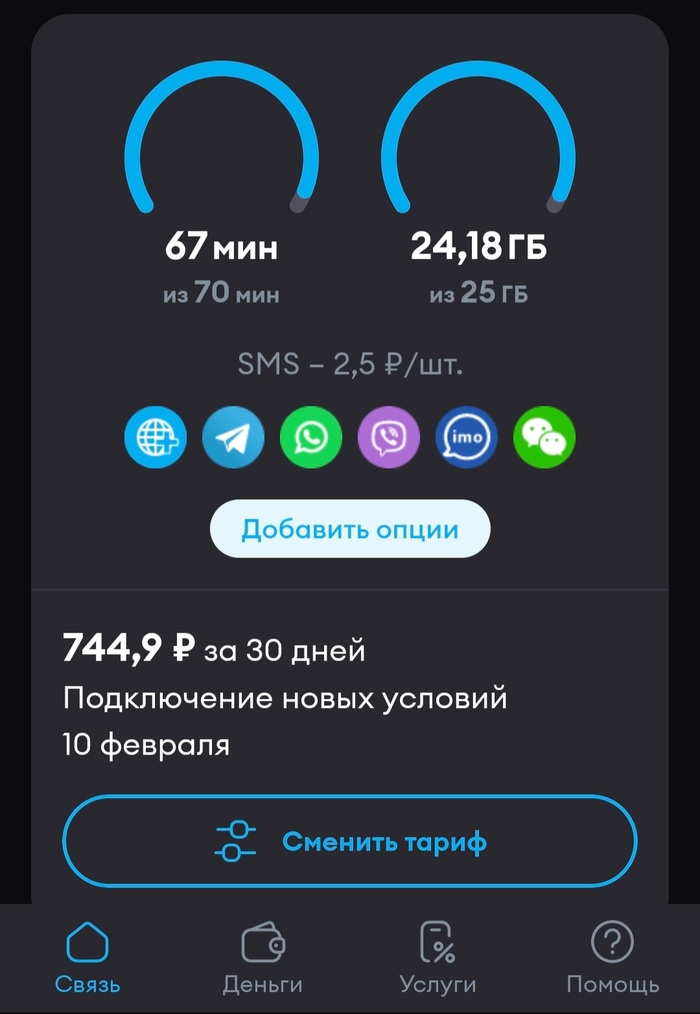
Task: Tap the Добавить опции button
Action: [349, 529]
